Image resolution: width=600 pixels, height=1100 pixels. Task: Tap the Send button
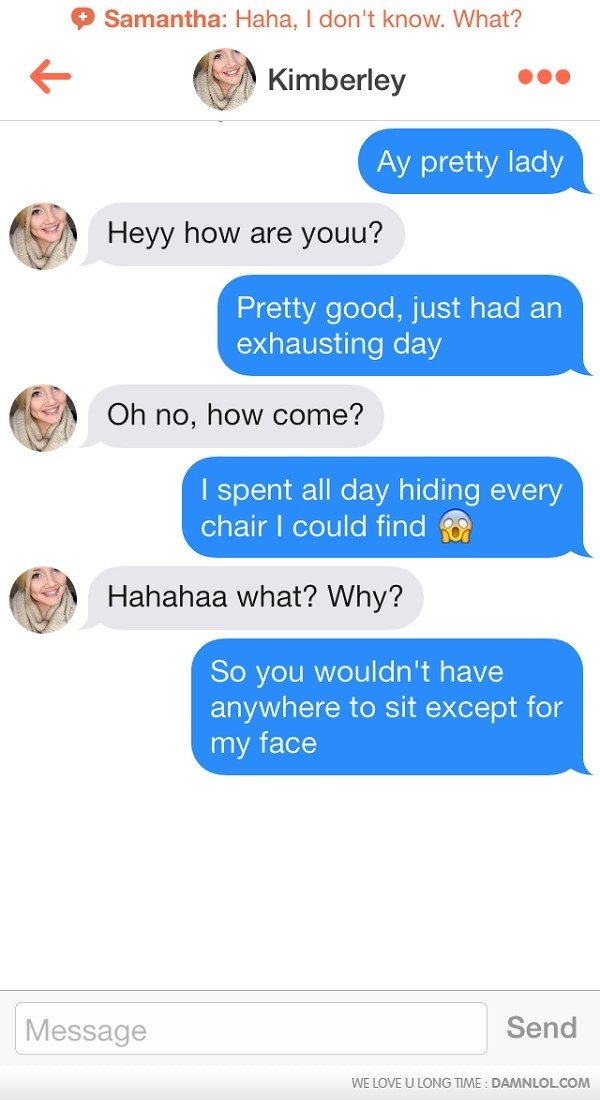[541, 1027]
